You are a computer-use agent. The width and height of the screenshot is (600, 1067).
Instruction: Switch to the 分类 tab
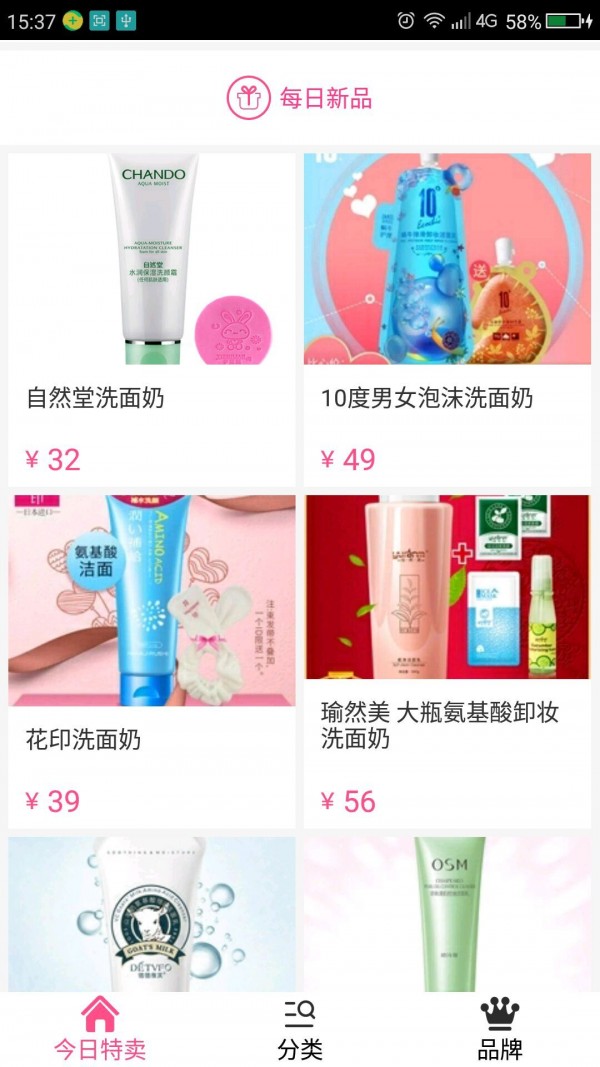tap(300, 1030)
